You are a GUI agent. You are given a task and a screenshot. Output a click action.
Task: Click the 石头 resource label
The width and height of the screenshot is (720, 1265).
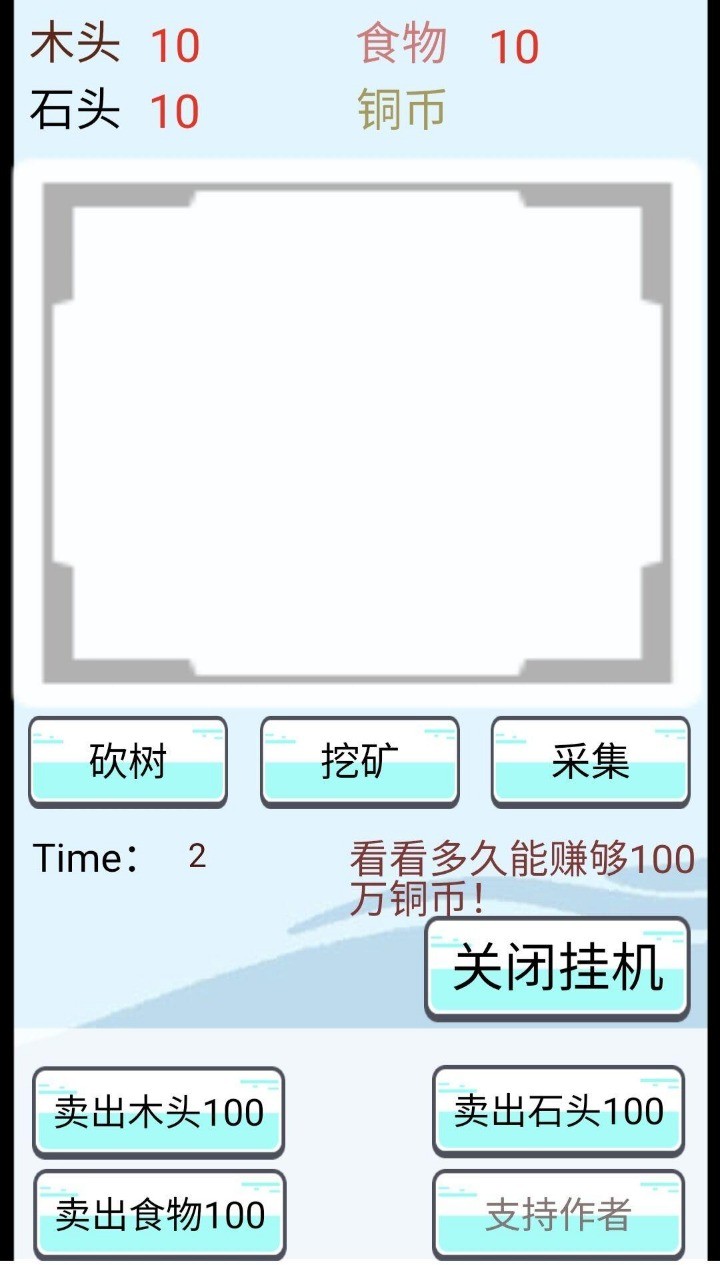tap(73, 112)
